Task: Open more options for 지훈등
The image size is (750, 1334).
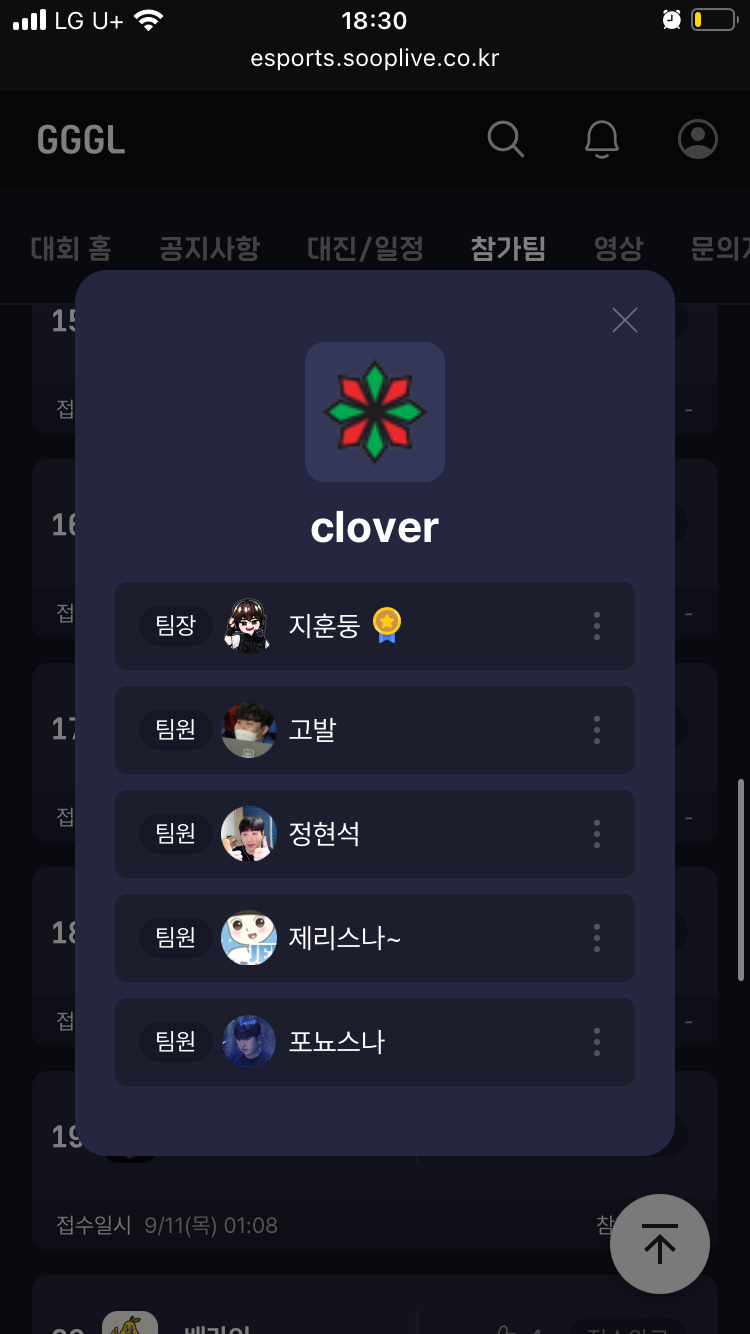Action: point(597,626)
